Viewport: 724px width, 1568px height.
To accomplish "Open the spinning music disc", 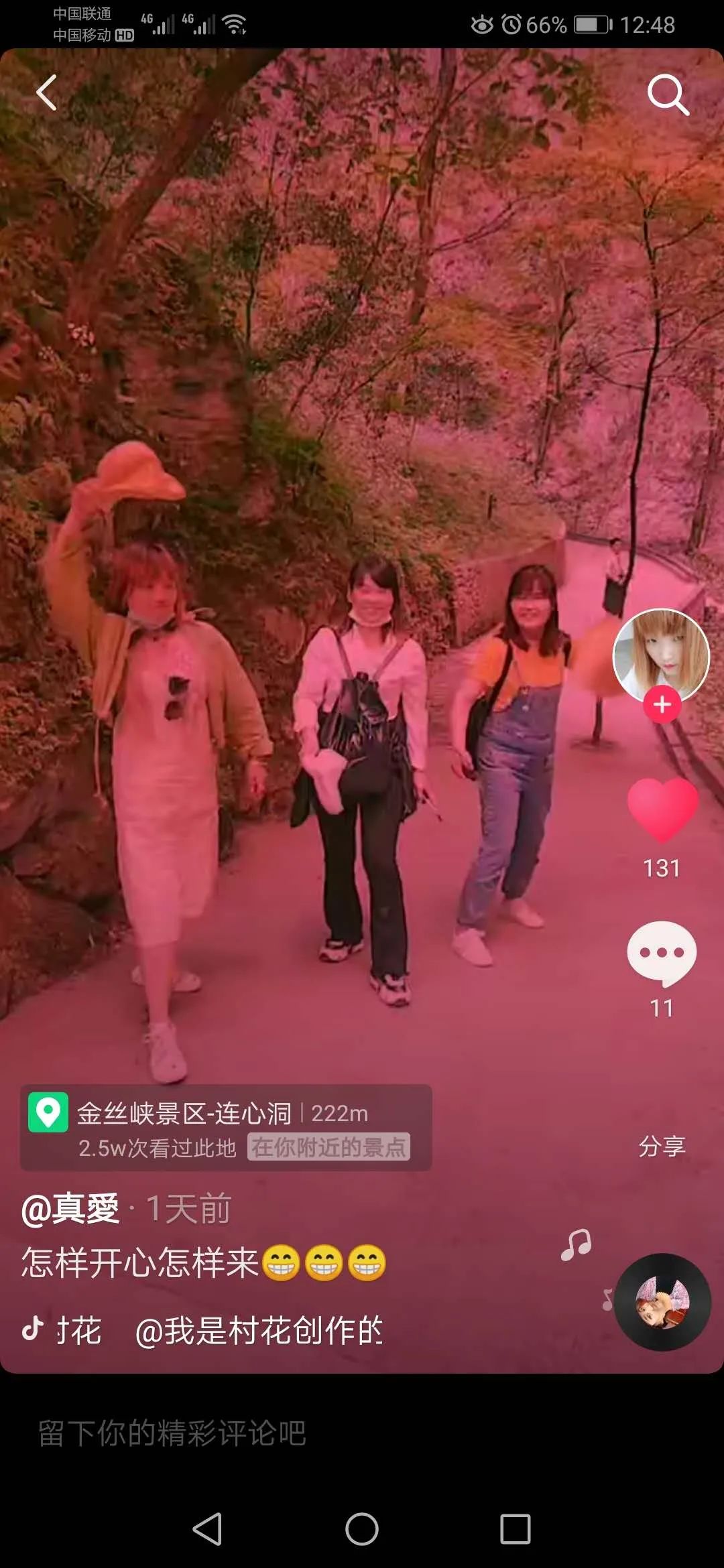I will click(x=662, y=1302).
